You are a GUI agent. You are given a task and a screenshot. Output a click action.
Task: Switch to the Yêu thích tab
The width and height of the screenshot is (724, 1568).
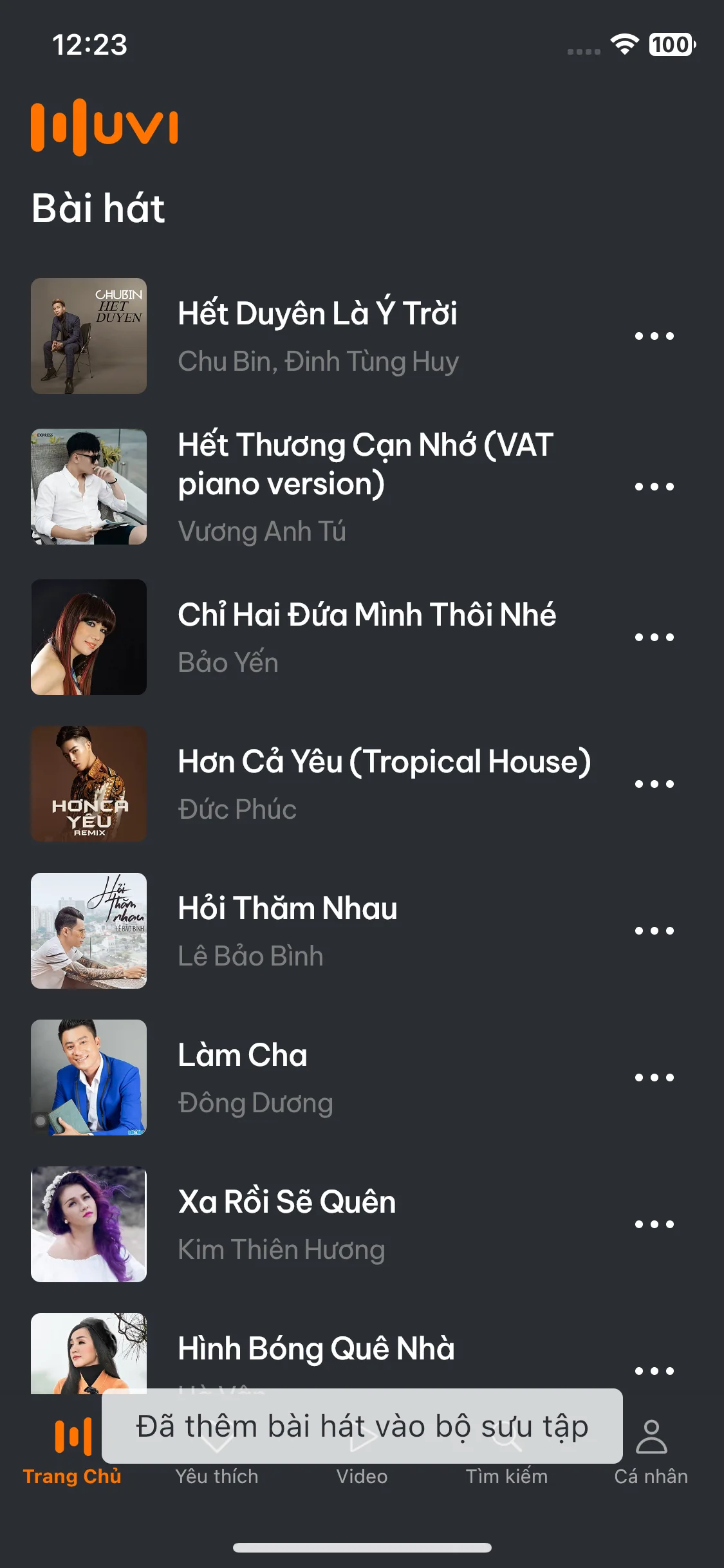217,1475
